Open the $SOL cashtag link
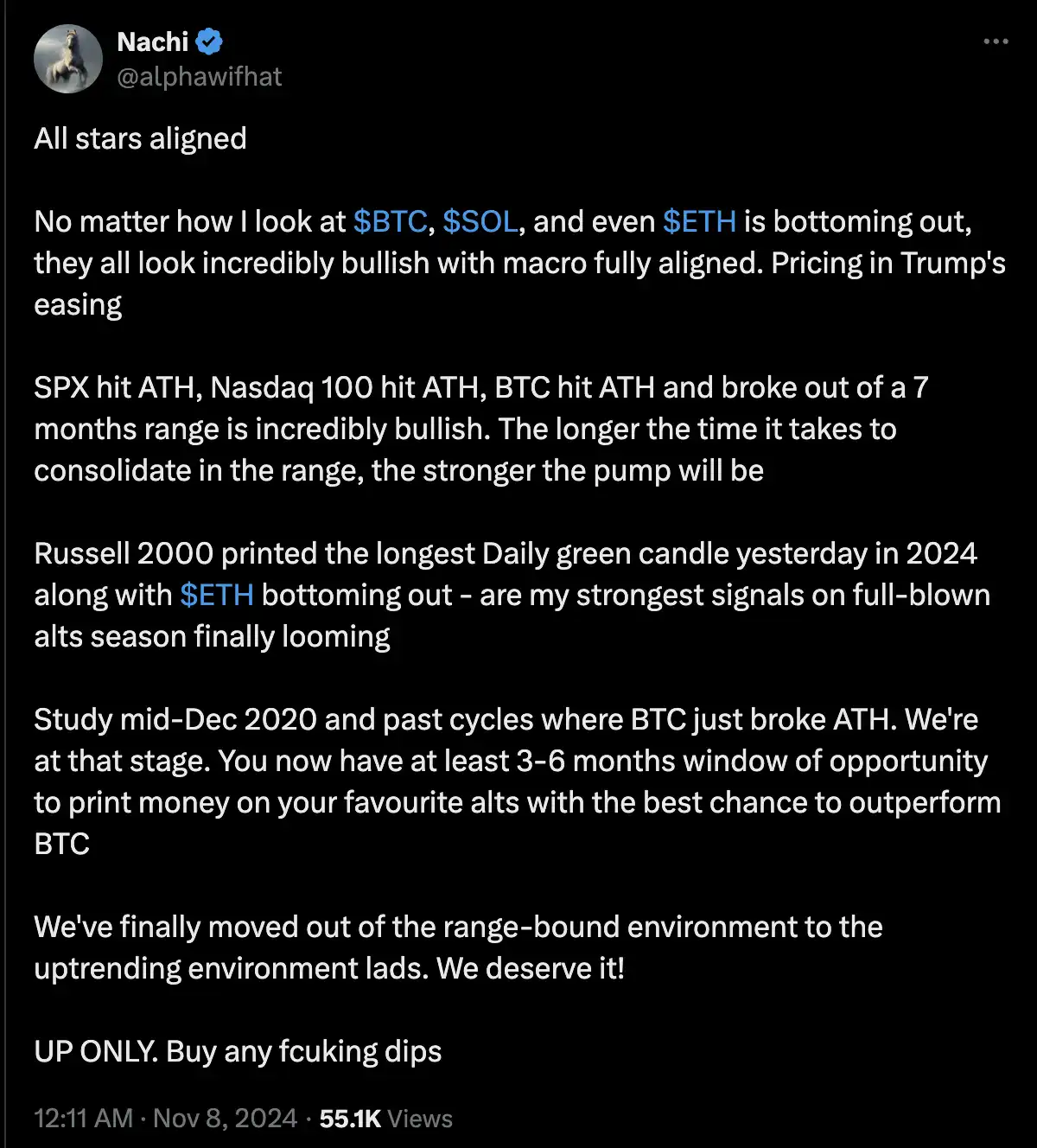 pyautogui.click(x=480, y=222)
